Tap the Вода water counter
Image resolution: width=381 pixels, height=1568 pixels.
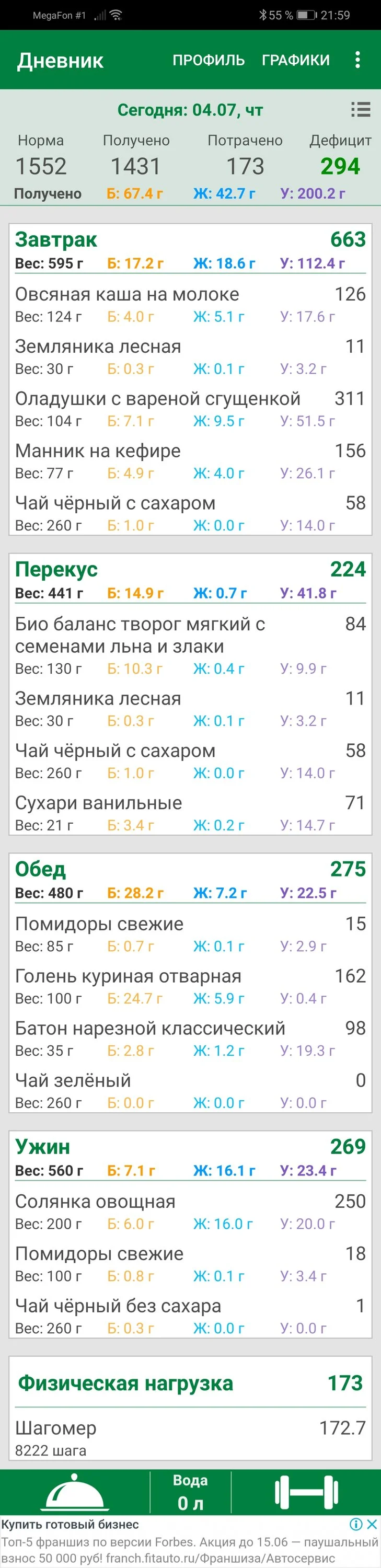pyautogui.click(x=190, y=1493)
